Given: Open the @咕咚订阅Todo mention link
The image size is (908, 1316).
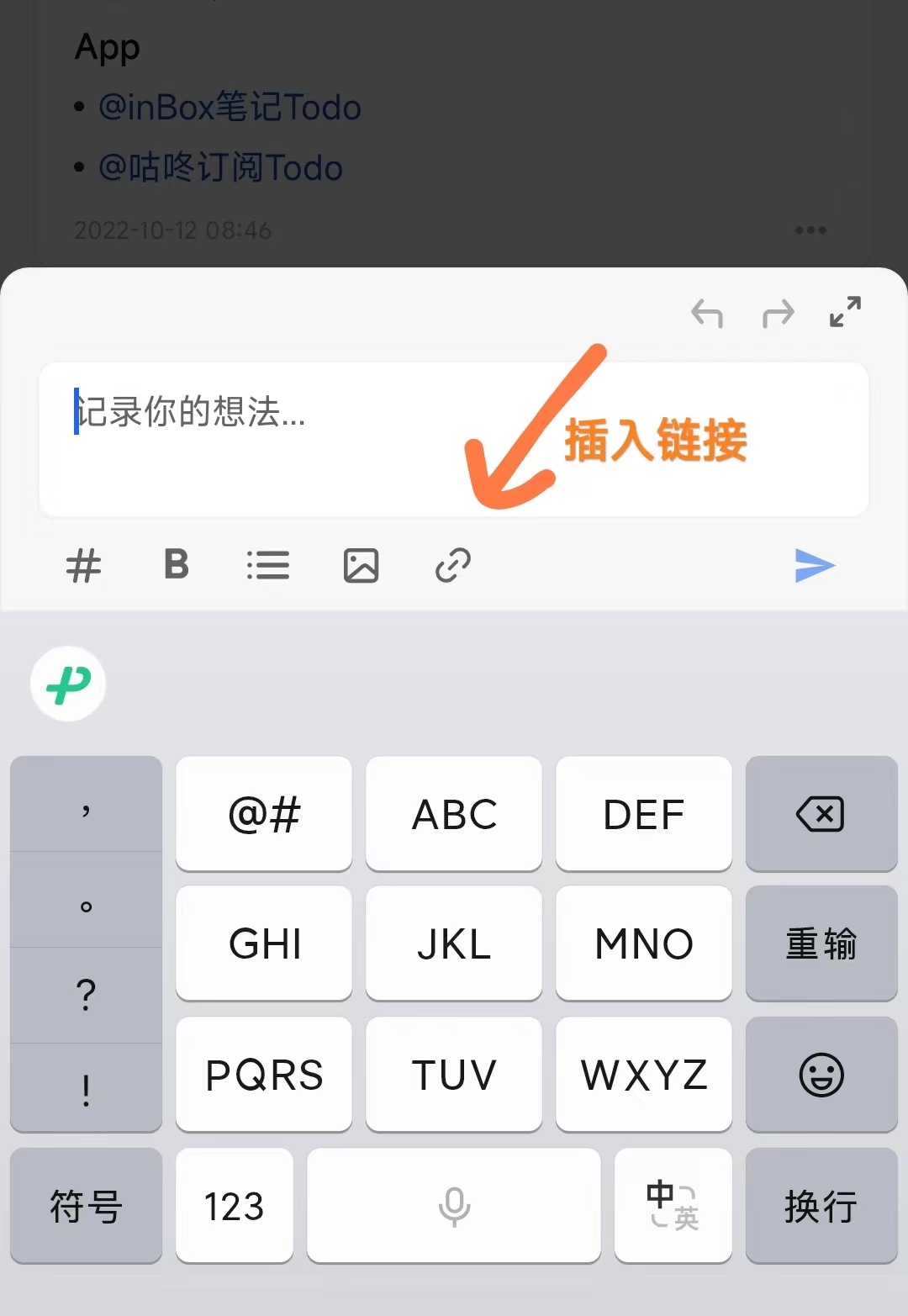Looking at the screenshot, I should [x=220, y=168].
